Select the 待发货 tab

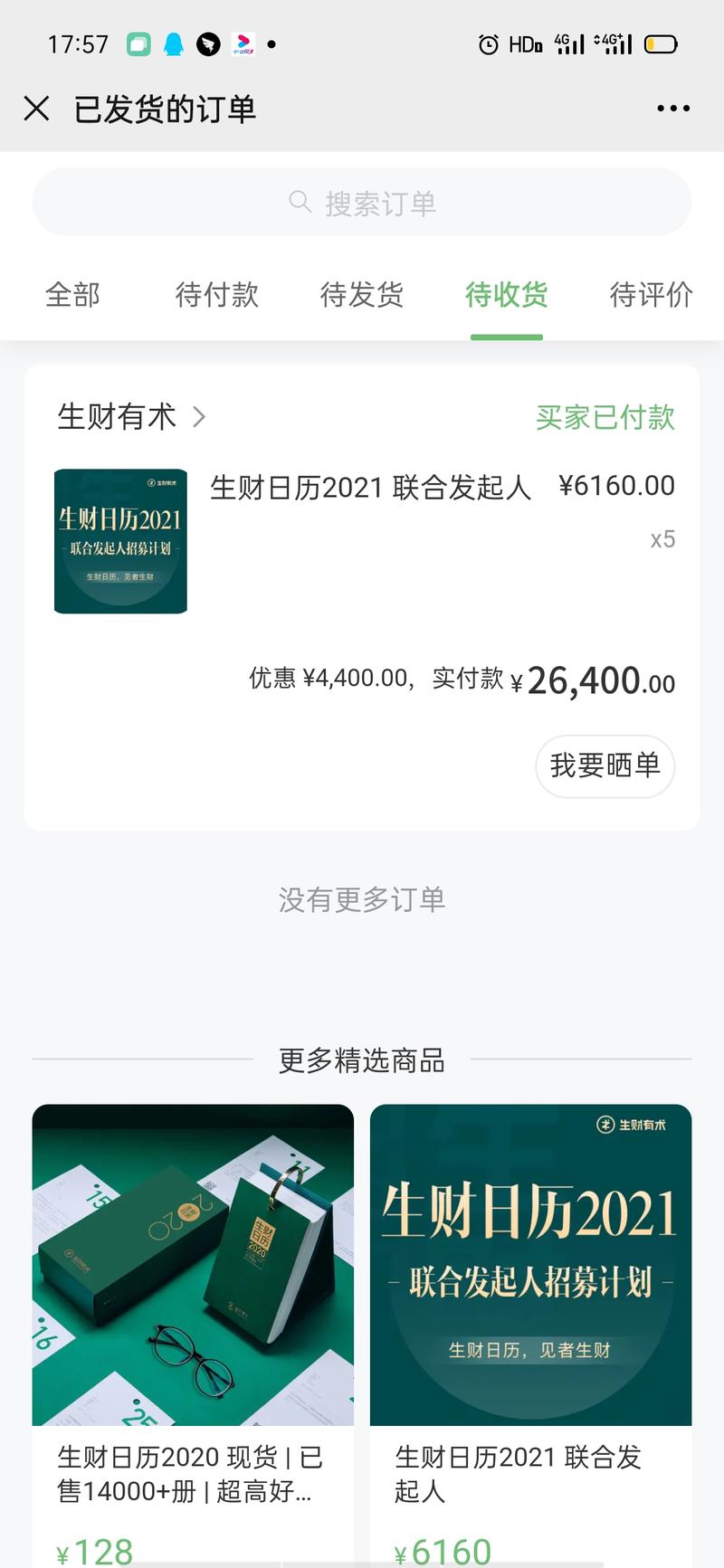coord(361,296)
